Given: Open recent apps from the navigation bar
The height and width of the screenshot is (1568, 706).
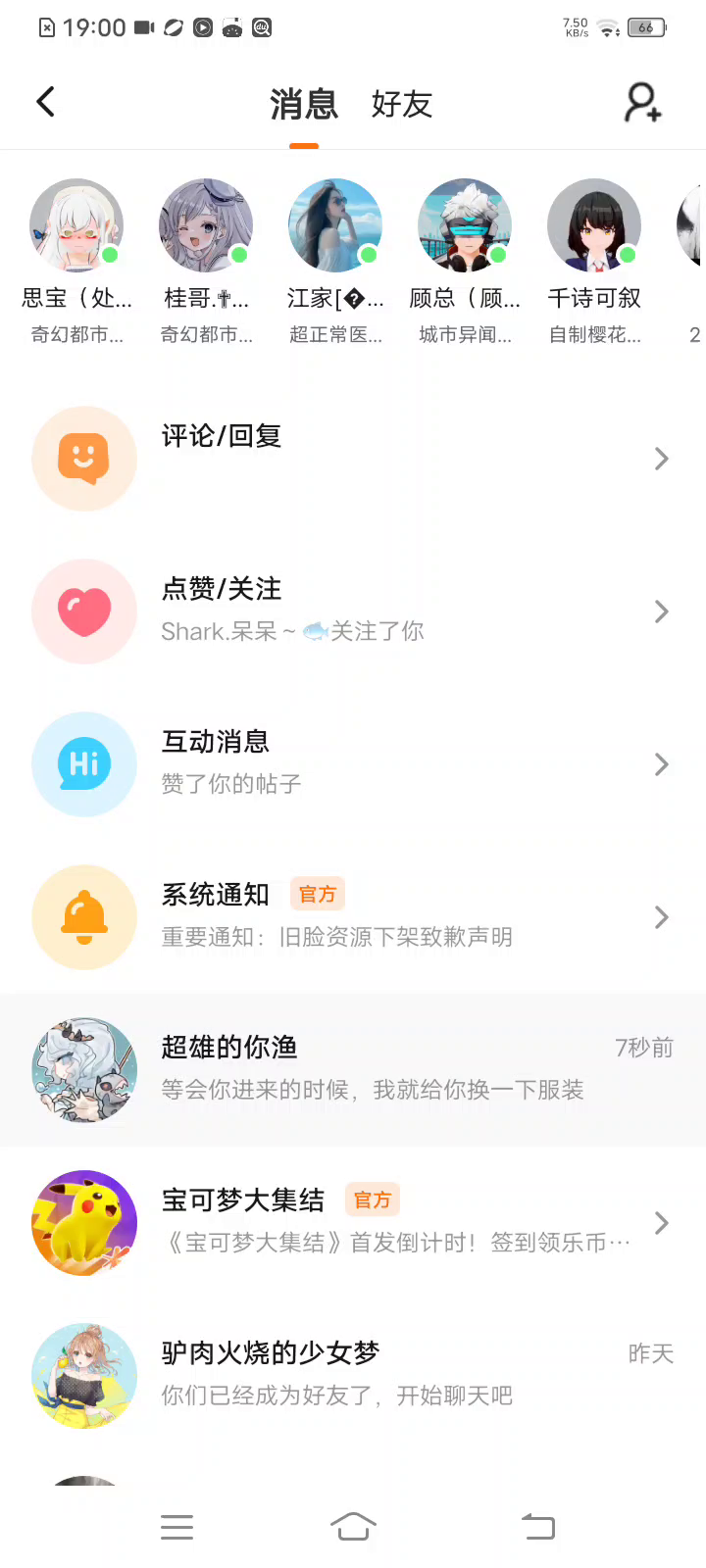Looking at the screenshot, I should (177, 1527).
